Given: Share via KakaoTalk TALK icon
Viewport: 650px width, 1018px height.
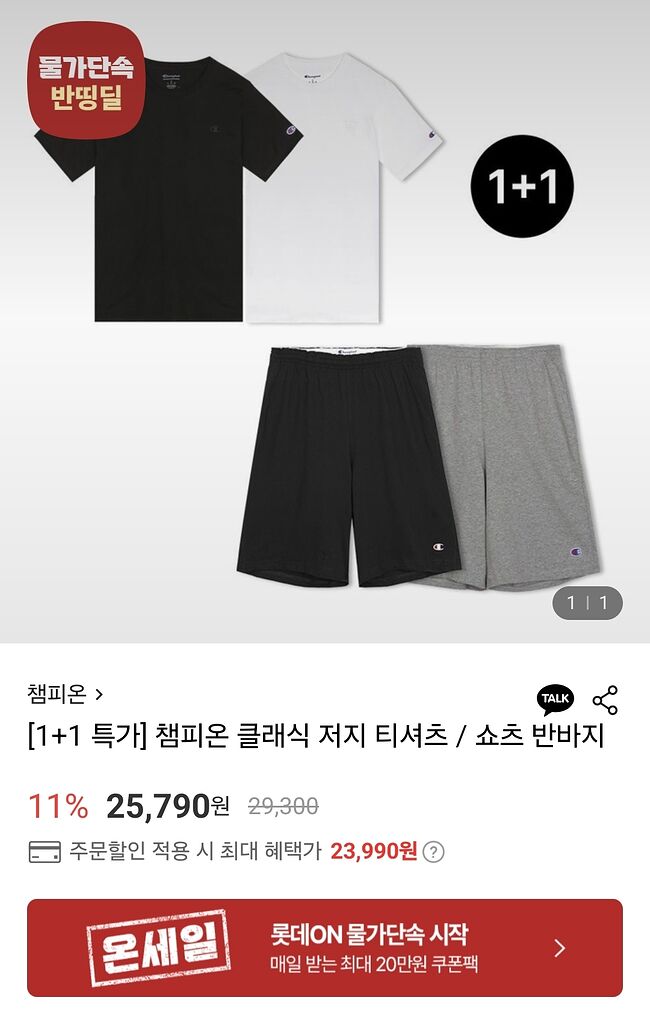Looking at the screenshot, I should (x=556, y=699).
